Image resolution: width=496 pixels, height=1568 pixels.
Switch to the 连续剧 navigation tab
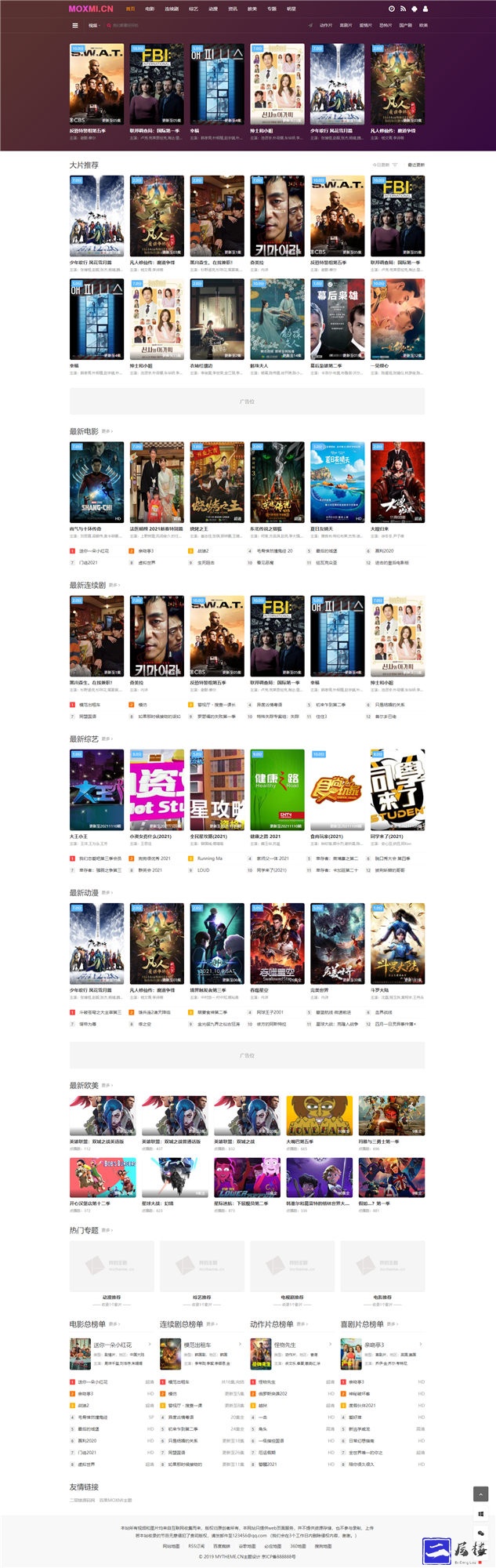coord(172,9)
